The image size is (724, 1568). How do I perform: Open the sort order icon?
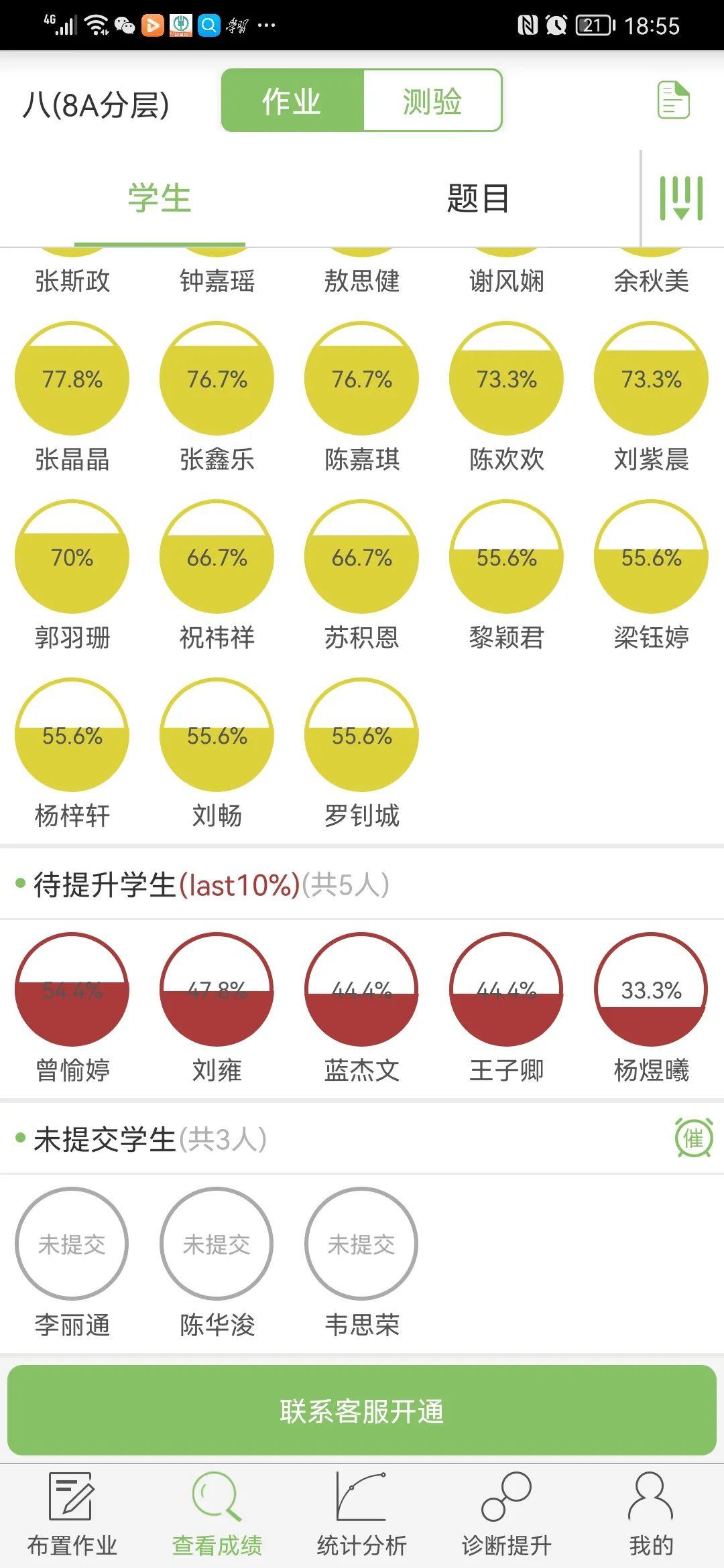(681, 198)
